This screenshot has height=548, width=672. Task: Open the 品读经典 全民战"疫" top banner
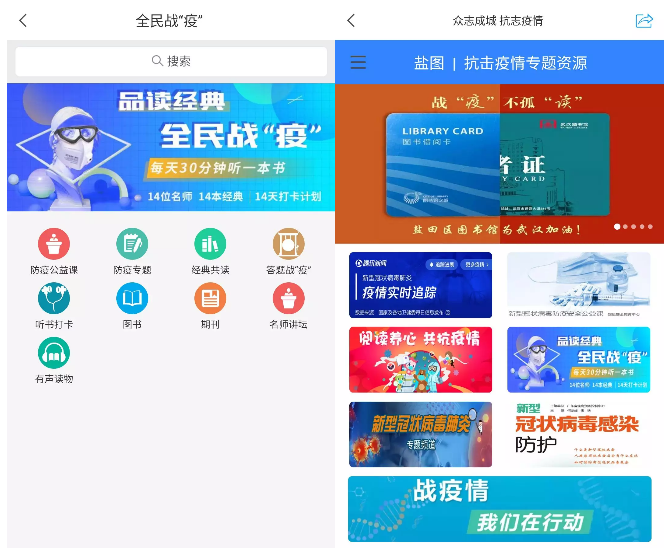[x=171, y=146]
